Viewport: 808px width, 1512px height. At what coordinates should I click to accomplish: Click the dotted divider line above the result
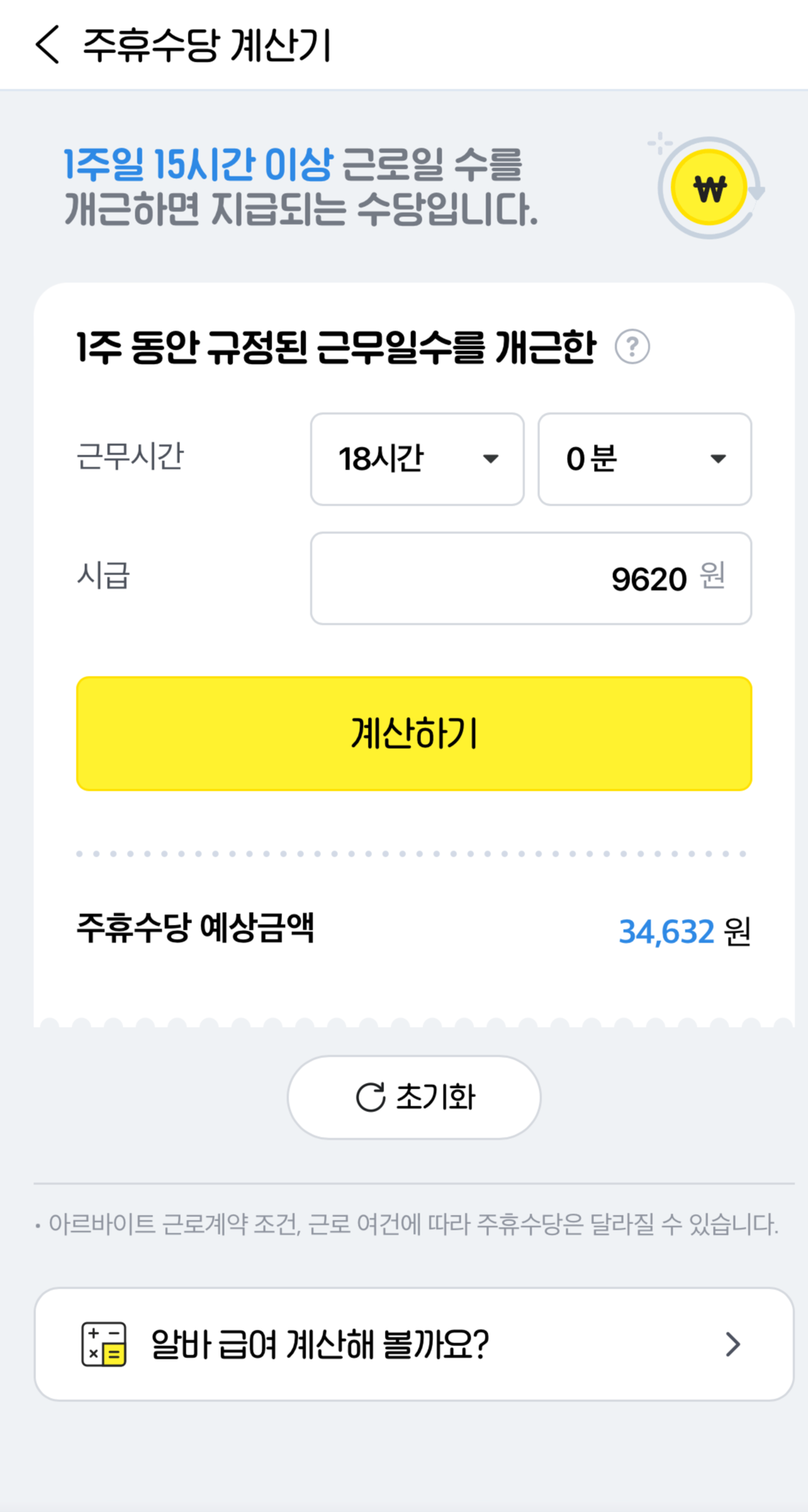(413, 853)
